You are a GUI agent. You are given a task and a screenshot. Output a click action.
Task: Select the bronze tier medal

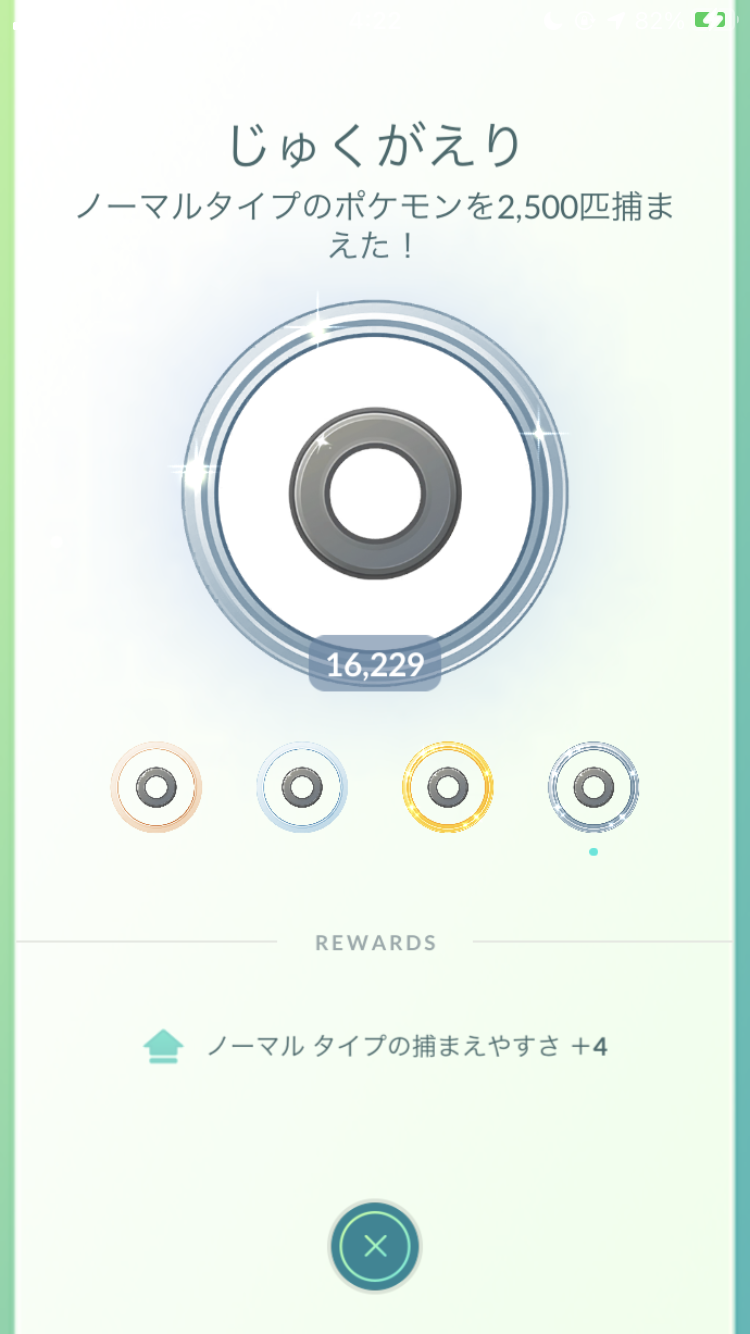[x=156, y=787]
